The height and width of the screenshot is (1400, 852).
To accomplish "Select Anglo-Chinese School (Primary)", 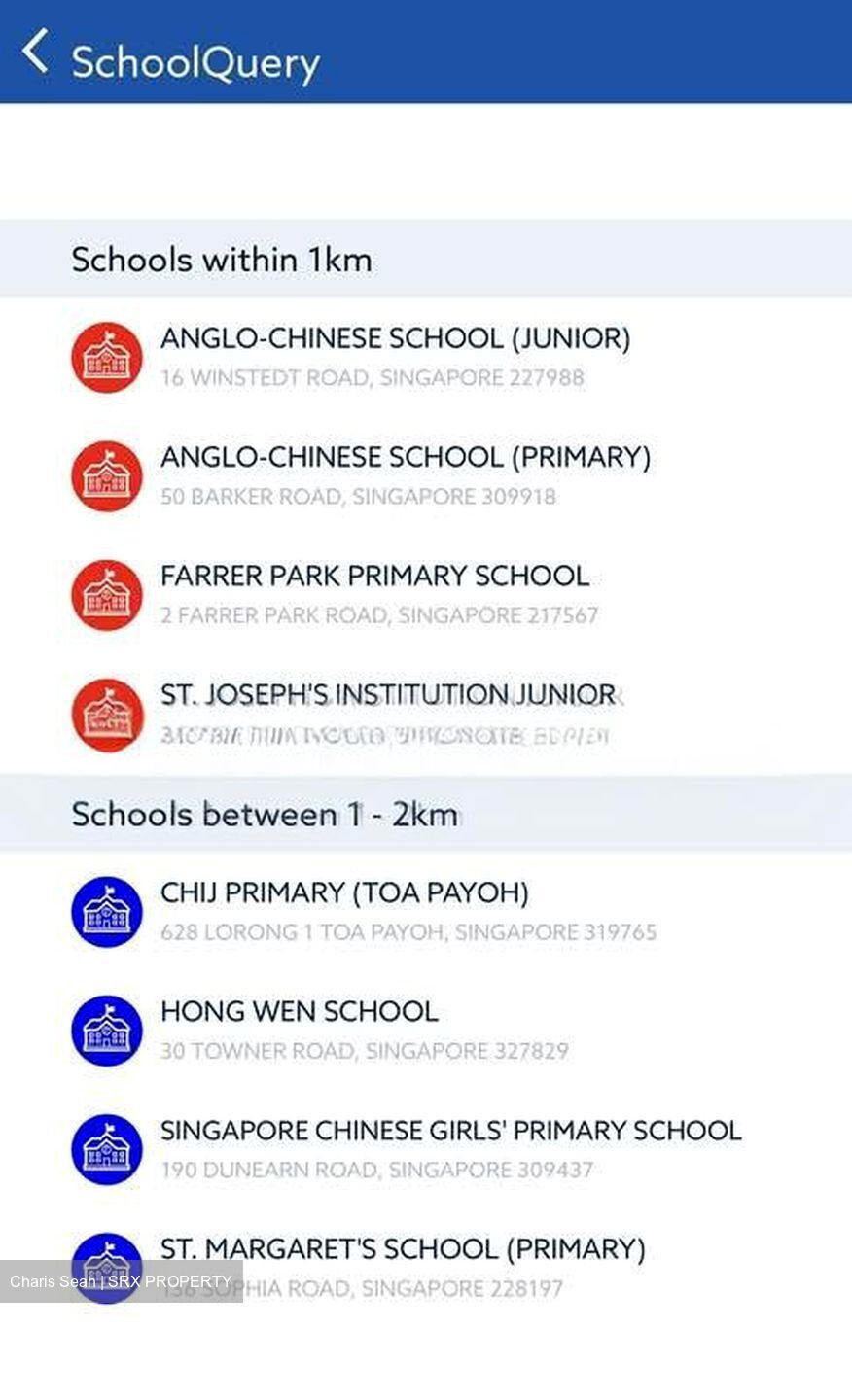I will (x=426, y=475).
